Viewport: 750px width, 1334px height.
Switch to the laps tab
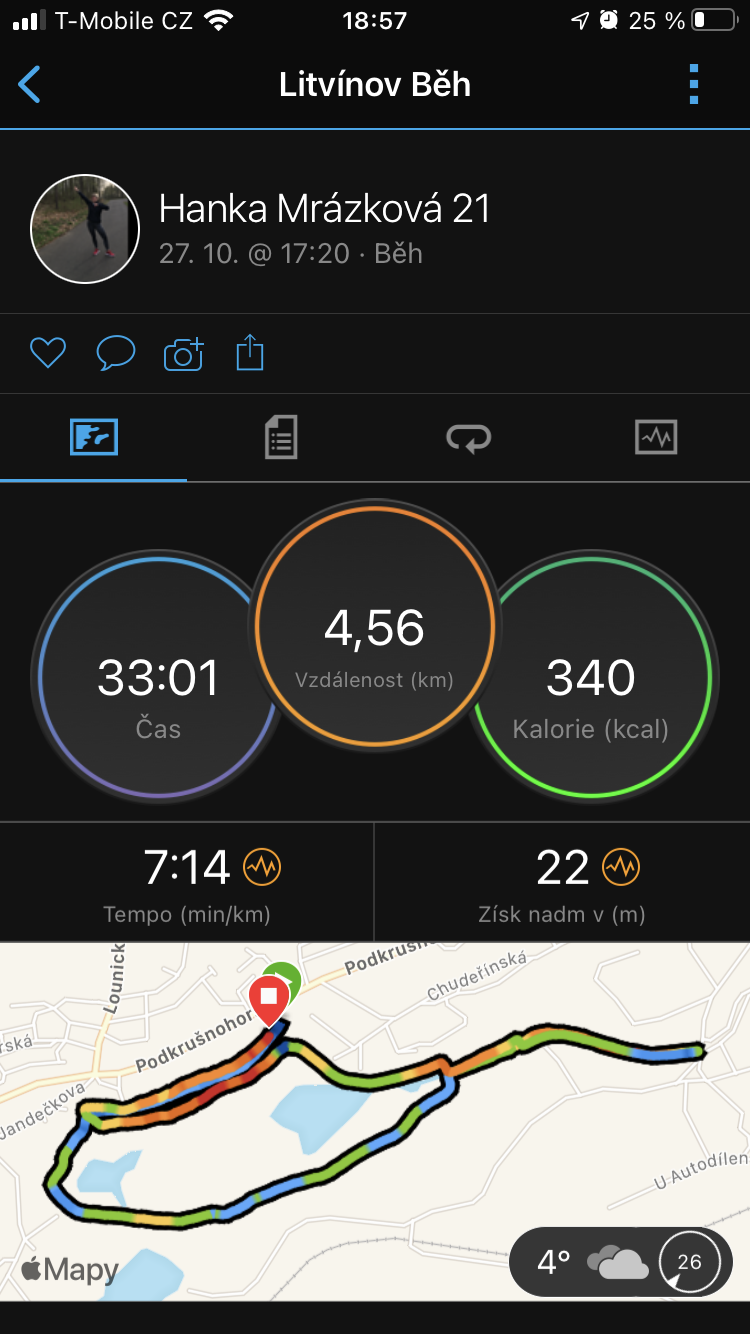[469, 438]
